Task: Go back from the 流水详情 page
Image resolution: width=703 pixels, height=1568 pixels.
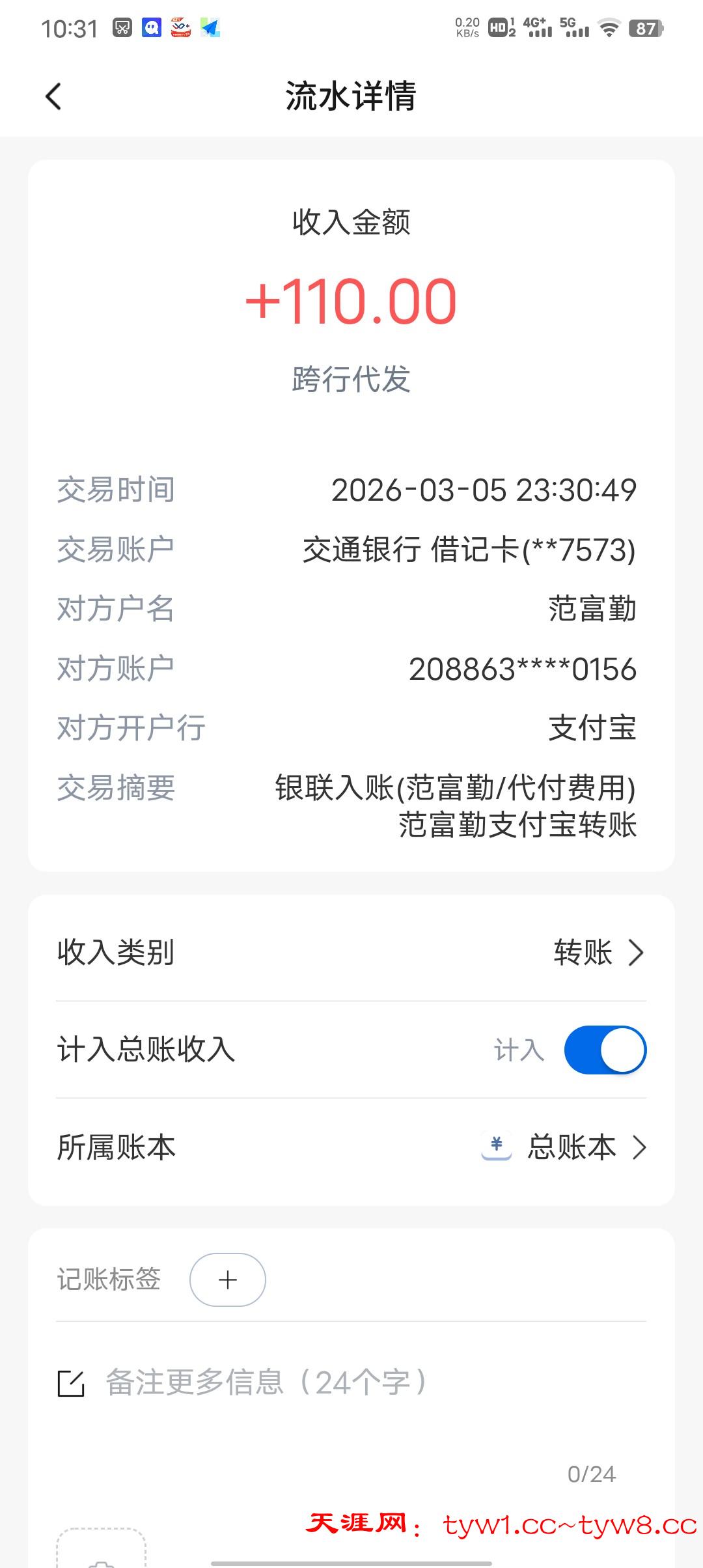Action: pyautogui.click(x=53, y=97)
